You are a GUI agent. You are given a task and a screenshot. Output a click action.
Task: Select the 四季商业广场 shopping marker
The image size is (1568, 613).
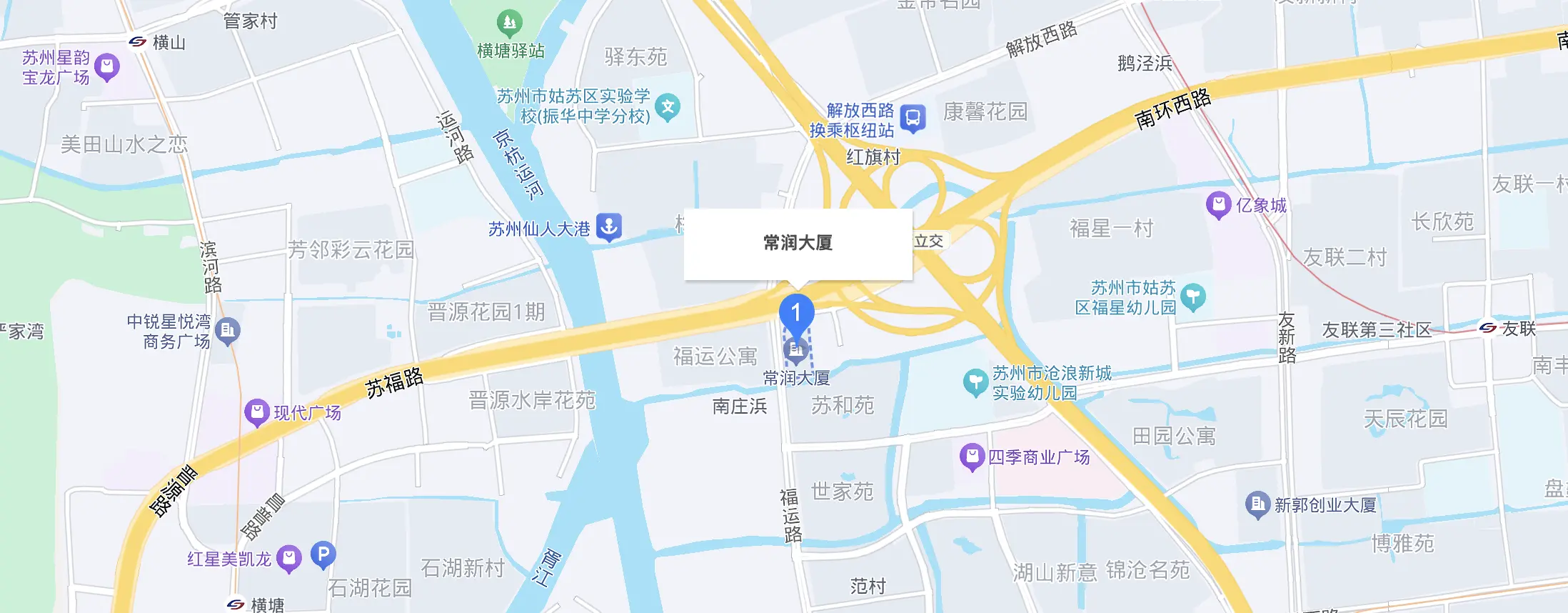[x=972, y=457]
